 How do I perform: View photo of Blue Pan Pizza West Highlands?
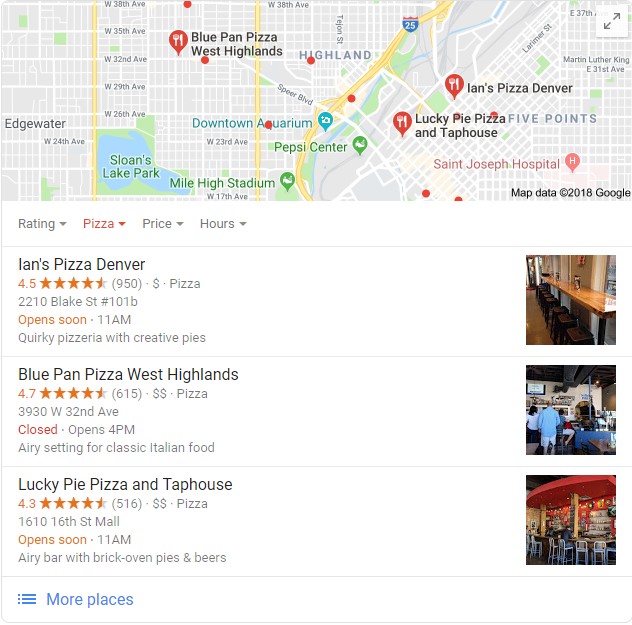(x=571, y=410)
